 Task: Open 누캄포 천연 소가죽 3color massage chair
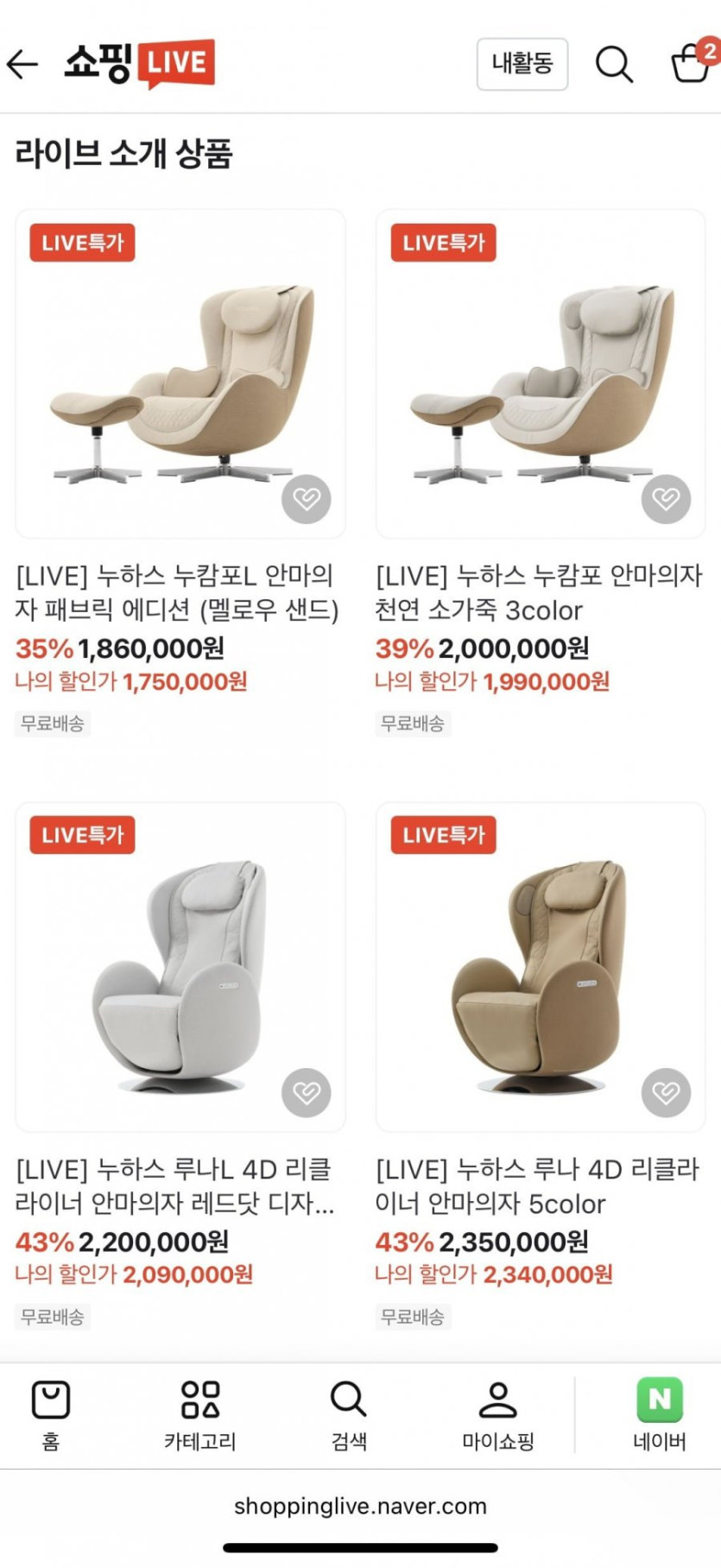(540, 374)
